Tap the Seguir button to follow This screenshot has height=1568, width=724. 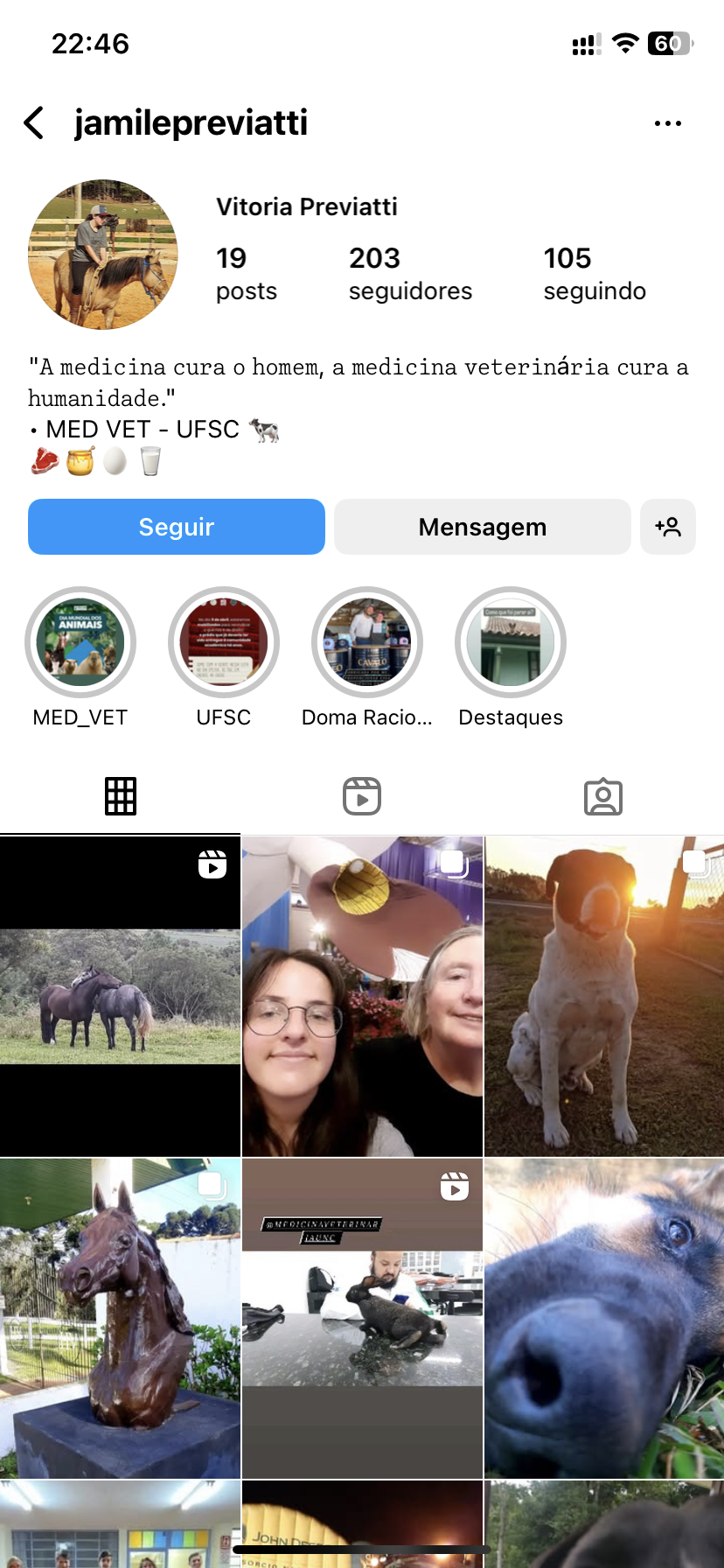[x=177, y=527]
